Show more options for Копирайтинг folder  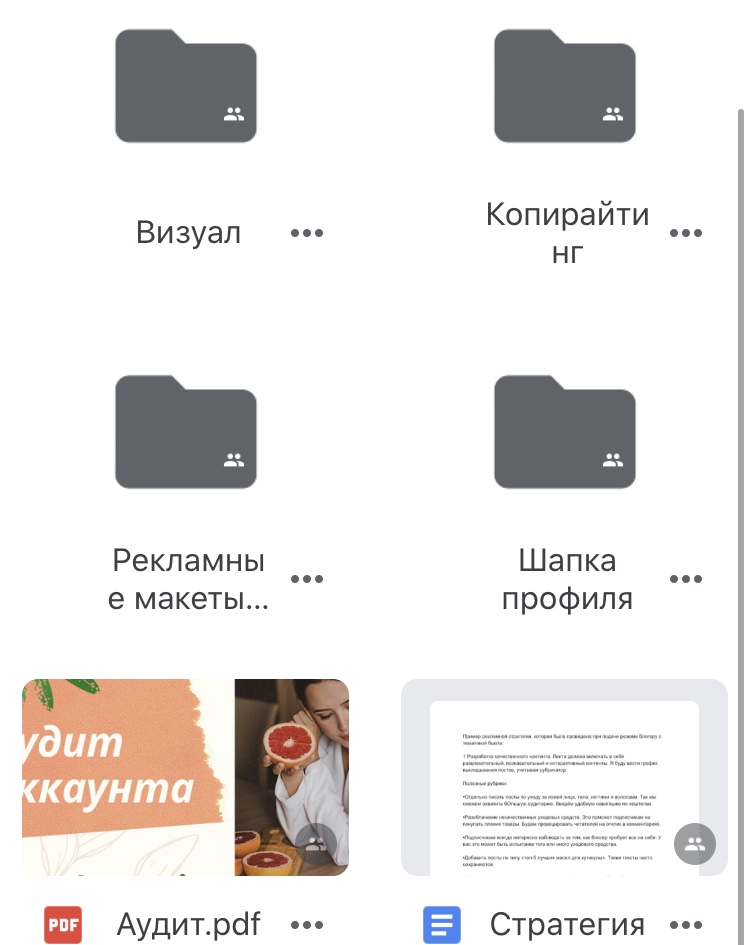click(x=686, y=233)
